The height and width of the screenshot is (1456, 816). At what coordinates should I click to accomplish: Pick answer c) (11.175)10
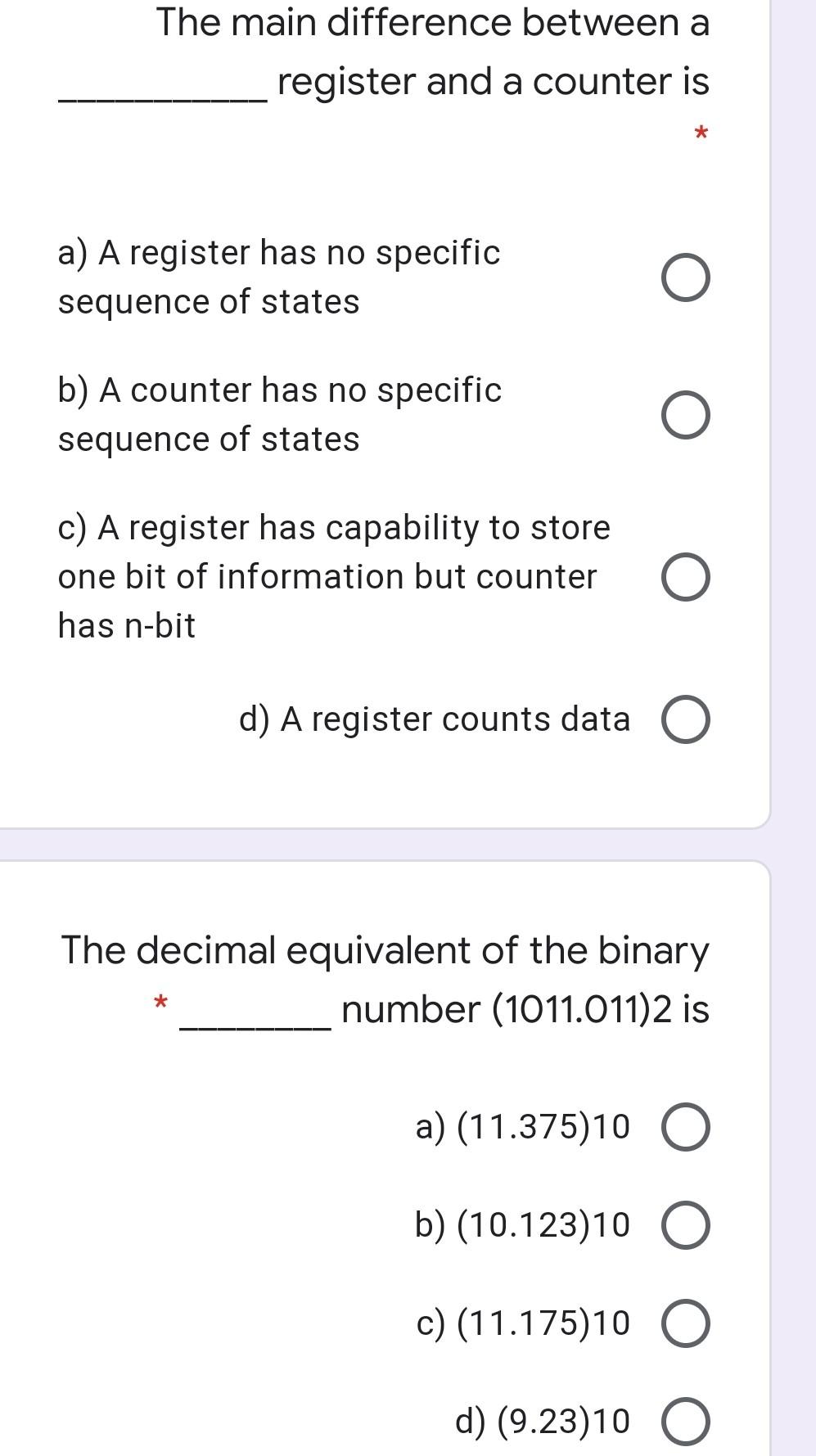click(686, 1323)
